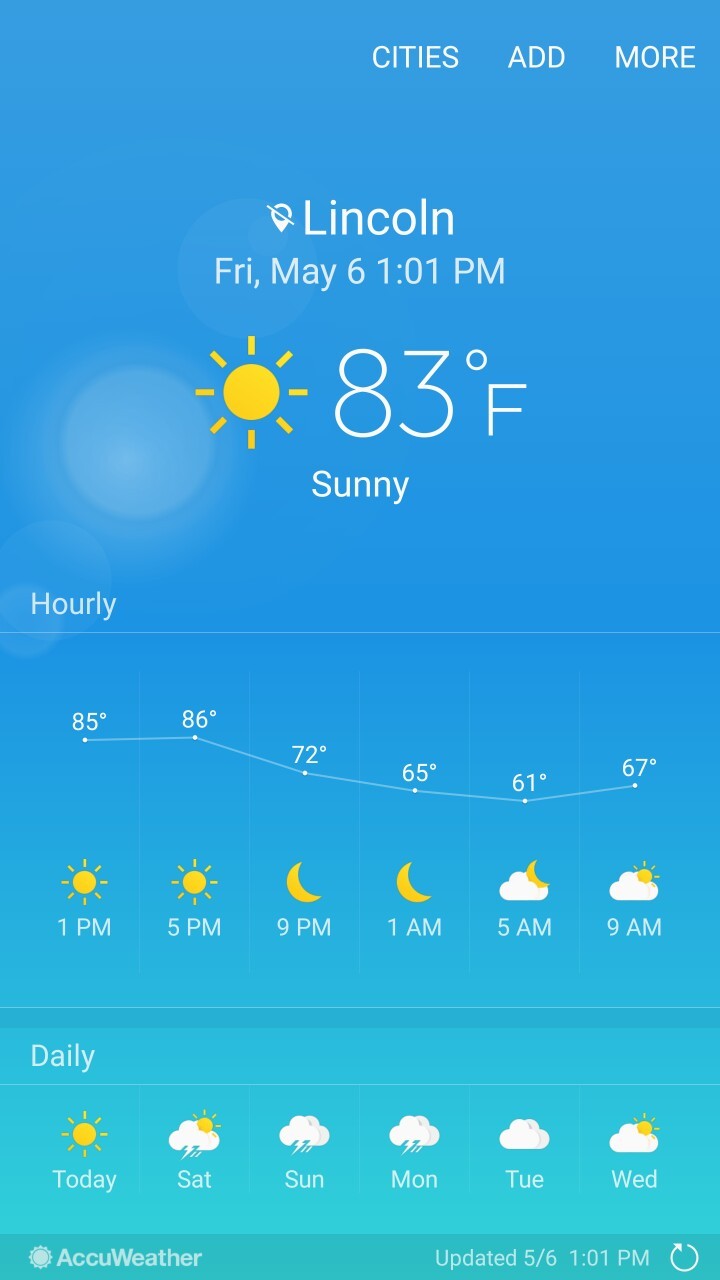Check Monday's forecast

coord(414,1150)
